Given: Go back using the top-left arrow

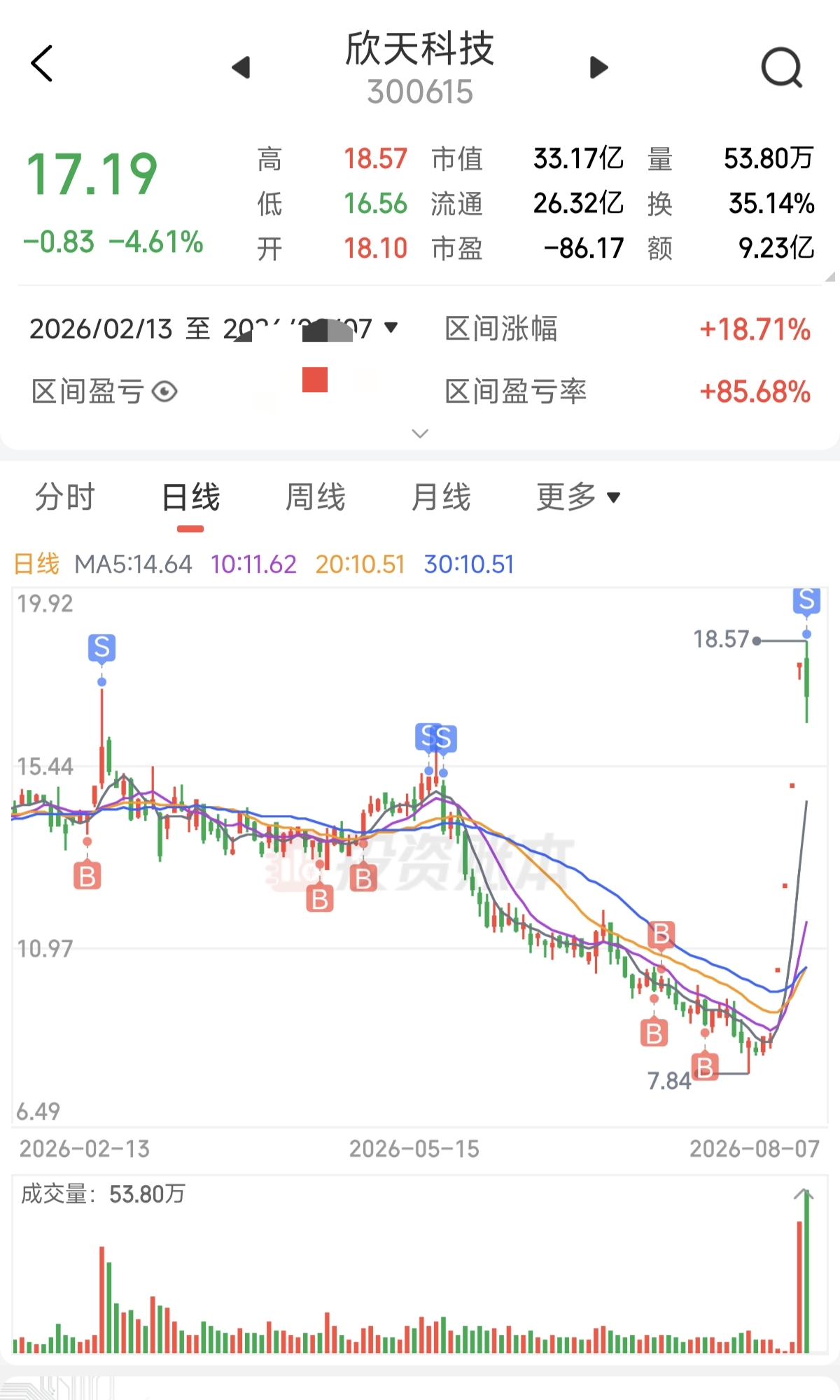Looking at the screenshot, I should 42,64.
